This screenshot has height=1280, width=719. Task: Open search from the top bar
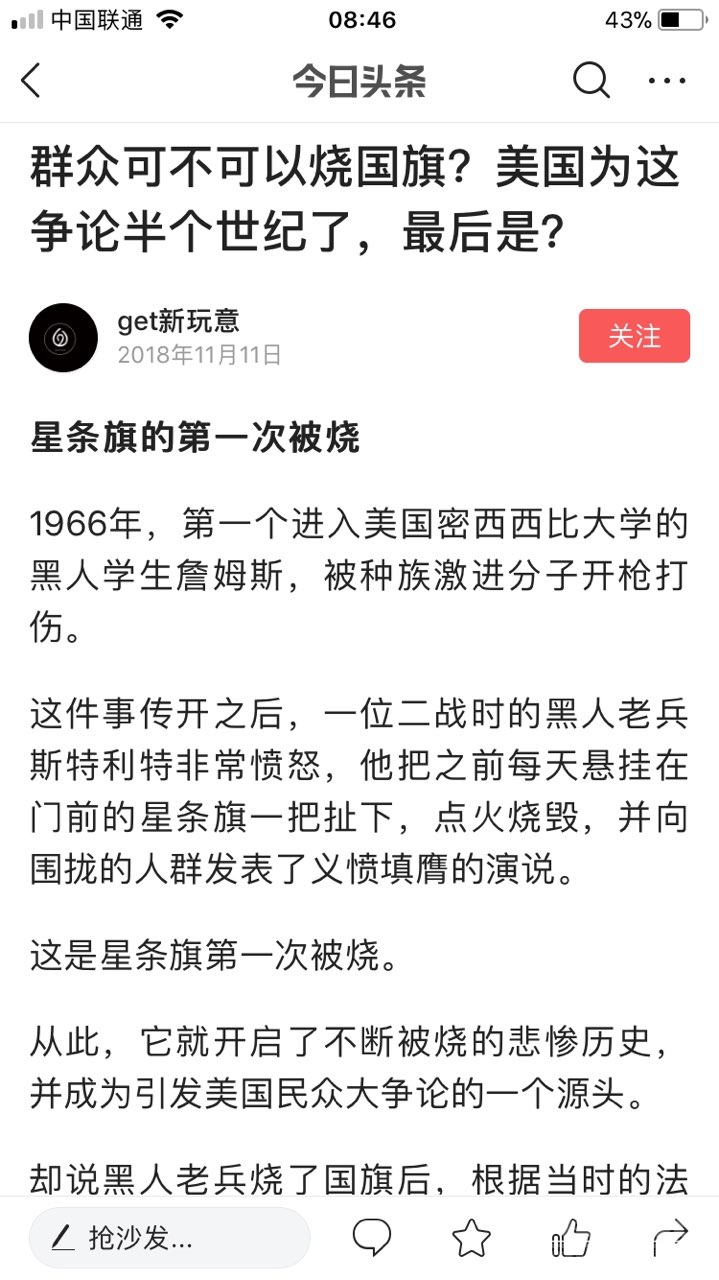coord(591,80)
